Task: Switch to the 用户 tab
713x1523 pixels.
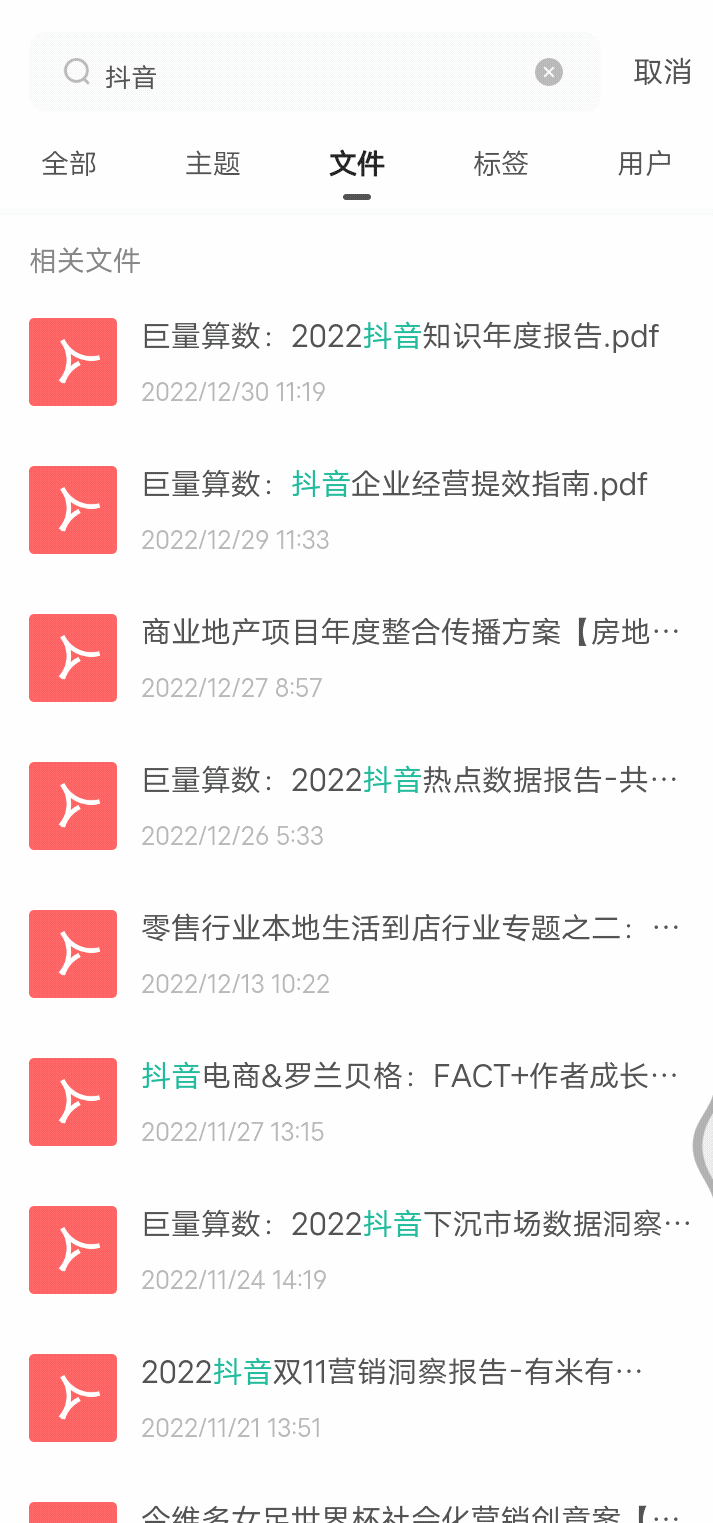Action: (644, 164)
